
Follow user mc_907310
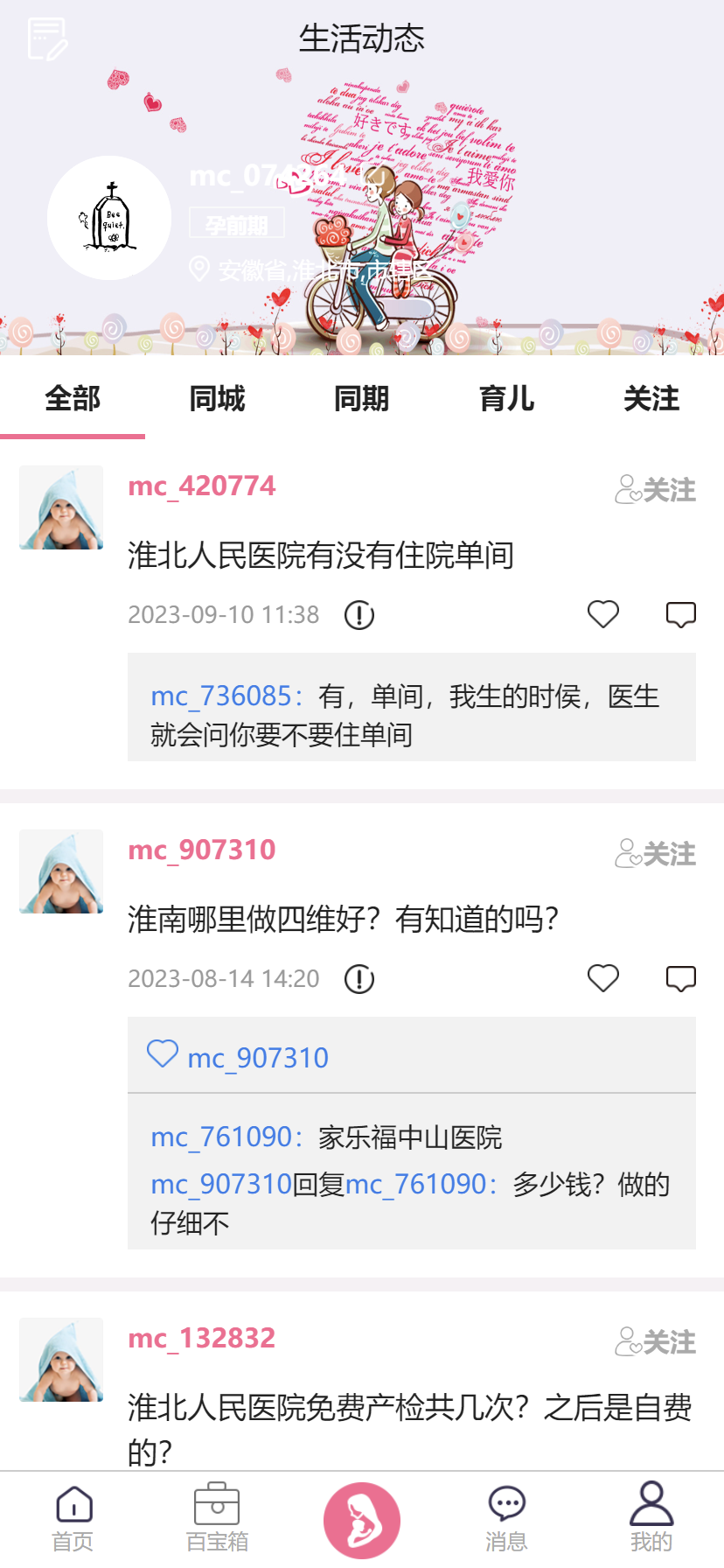coord(656,854)
